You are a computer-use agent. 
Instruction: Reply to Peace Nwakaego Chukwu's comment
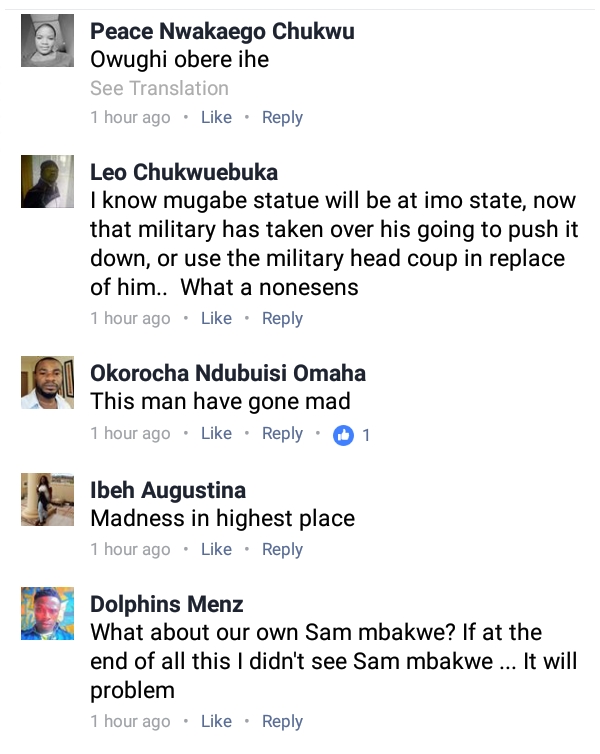(x=282, y=117)
